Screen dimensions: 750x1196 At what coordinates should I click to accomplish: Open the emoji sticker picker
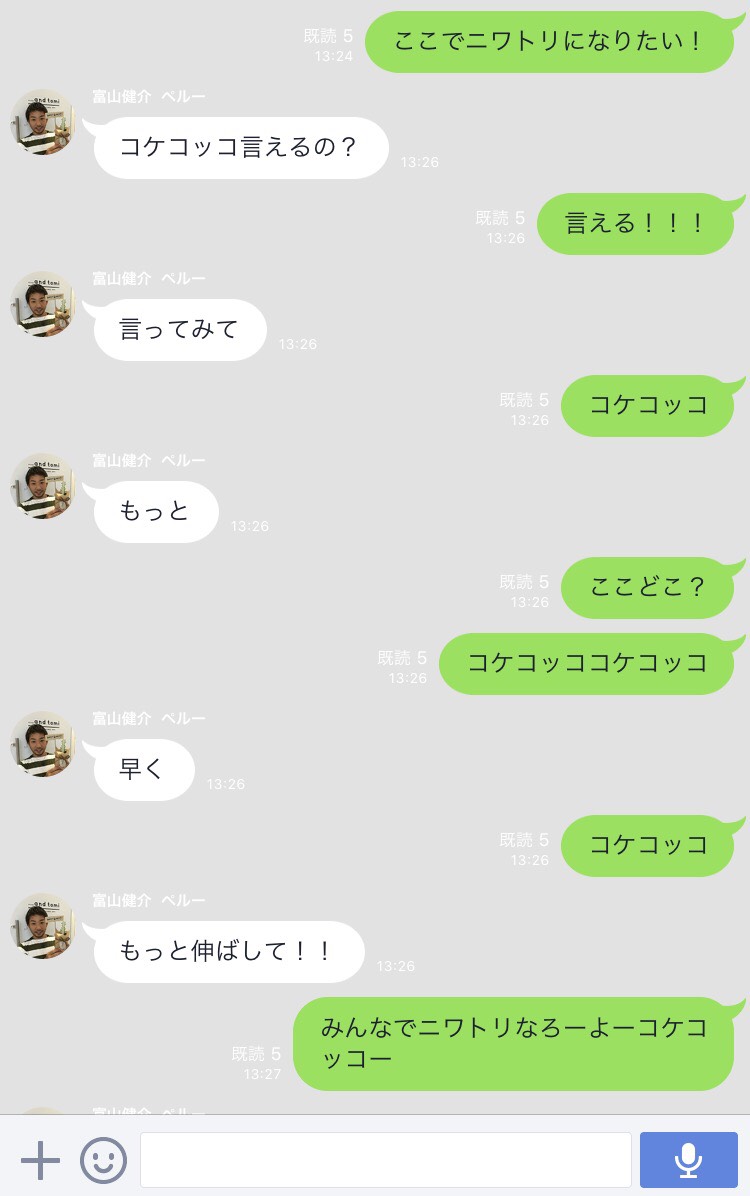(104, 1160)
